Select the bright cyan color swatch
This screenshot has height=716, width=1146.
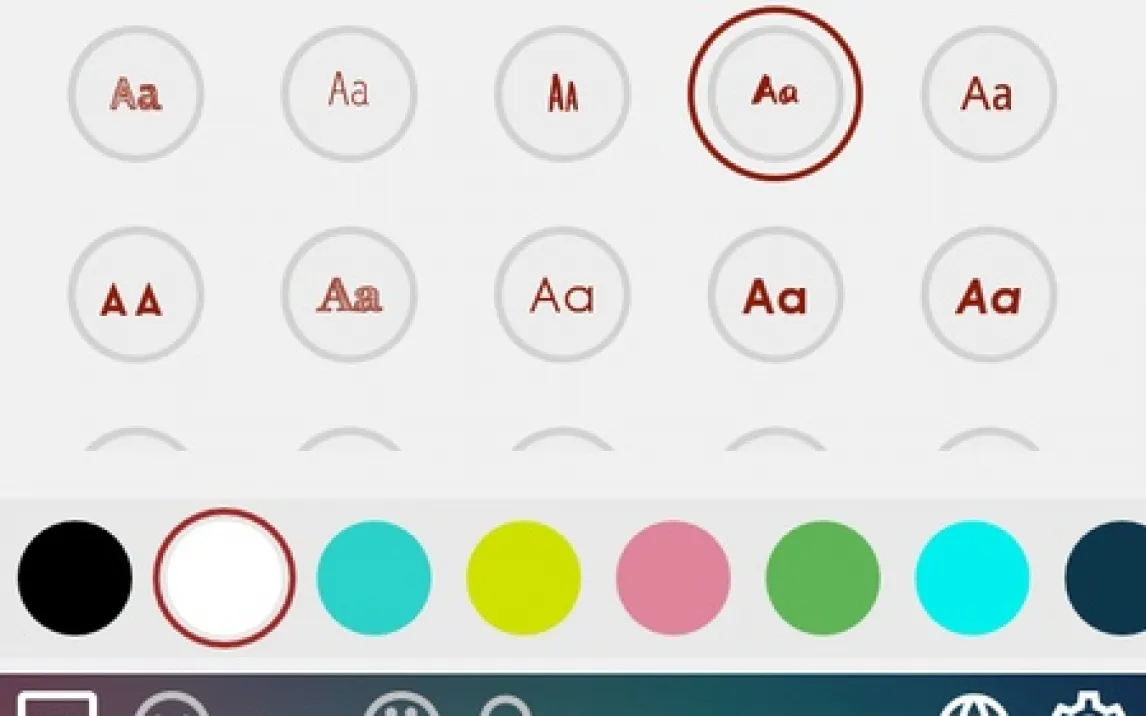click(x=972, y=578)
